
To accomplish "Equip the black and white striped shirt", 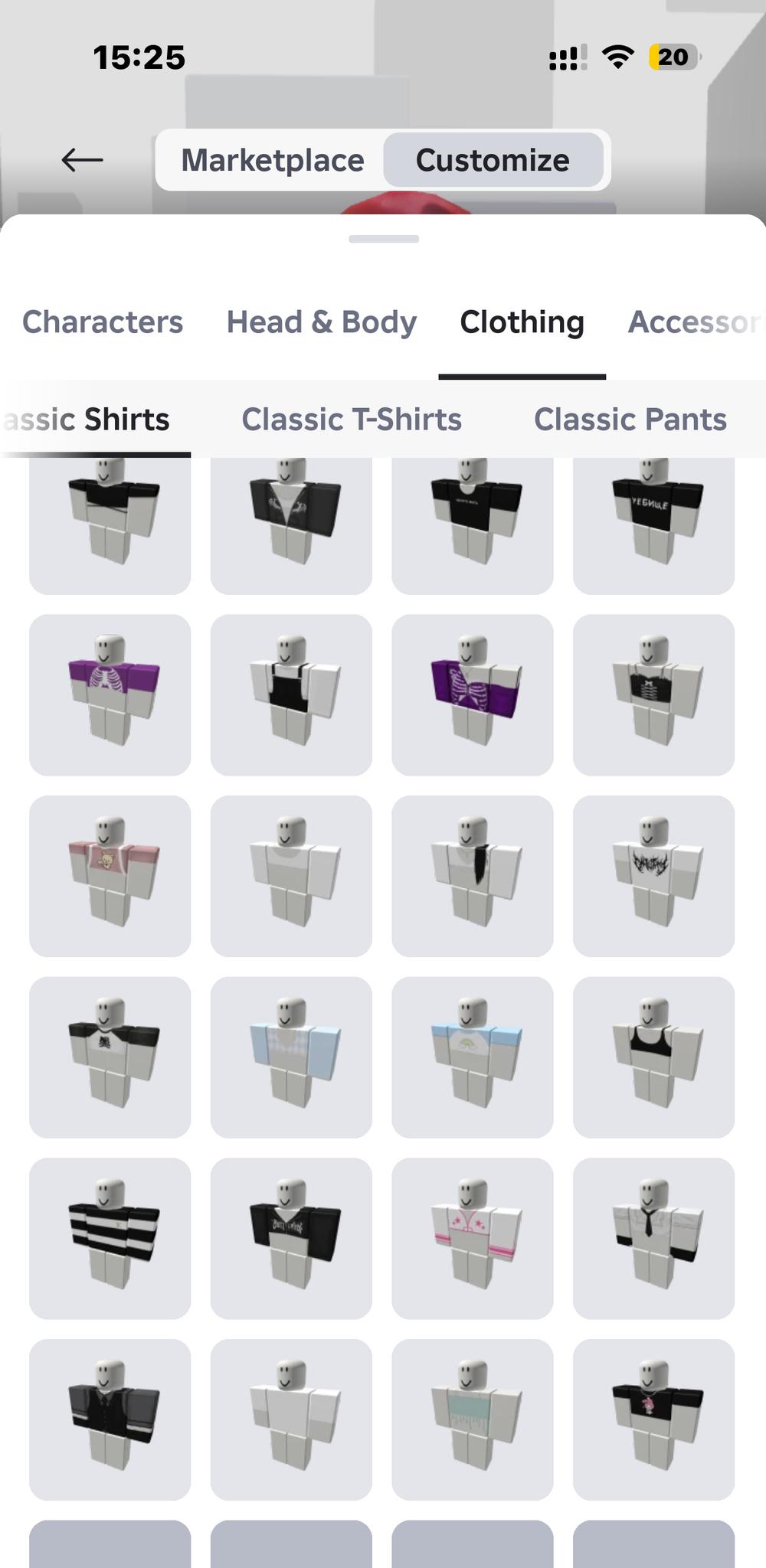I will pos(110,1238).
